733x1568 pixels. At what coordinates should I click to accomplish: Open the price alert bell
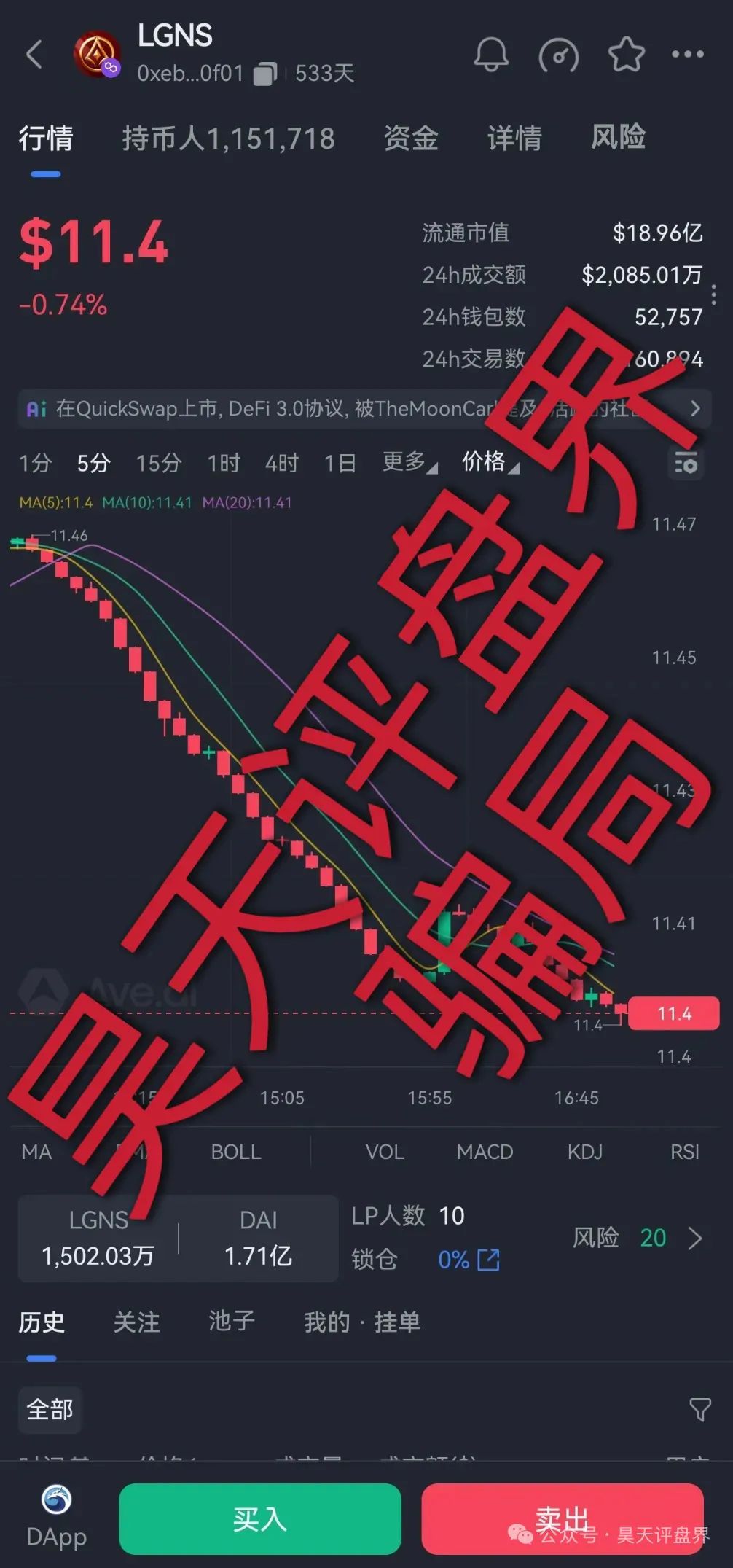(491, 55)
